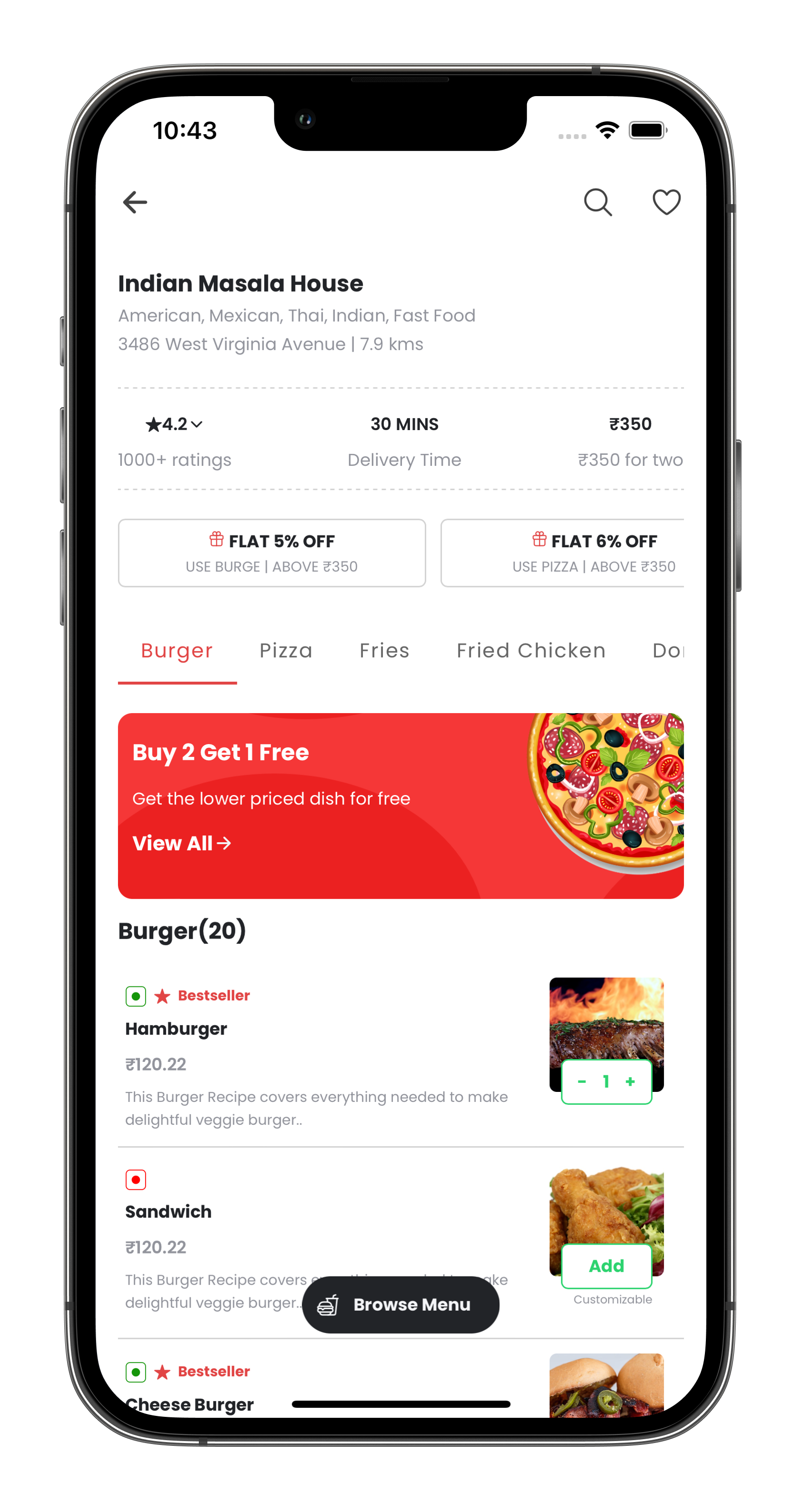Viewport: 801px width, 1512px height.
Task: Switch to the Fries tab
Action: pyautogui.click(x=384, y=650)
